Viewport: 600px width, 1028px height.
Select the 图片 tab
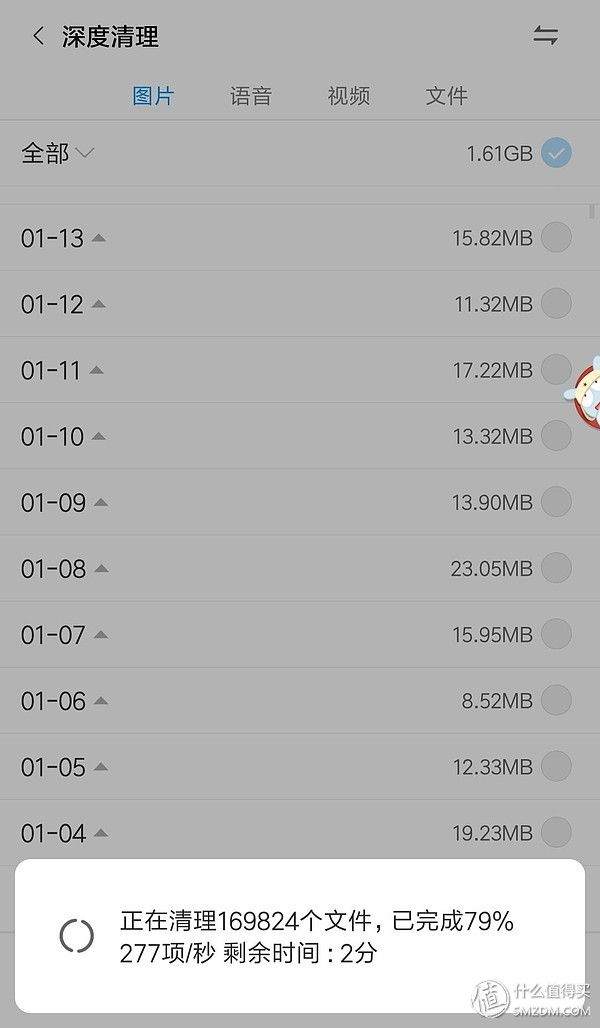click(153, 96)
